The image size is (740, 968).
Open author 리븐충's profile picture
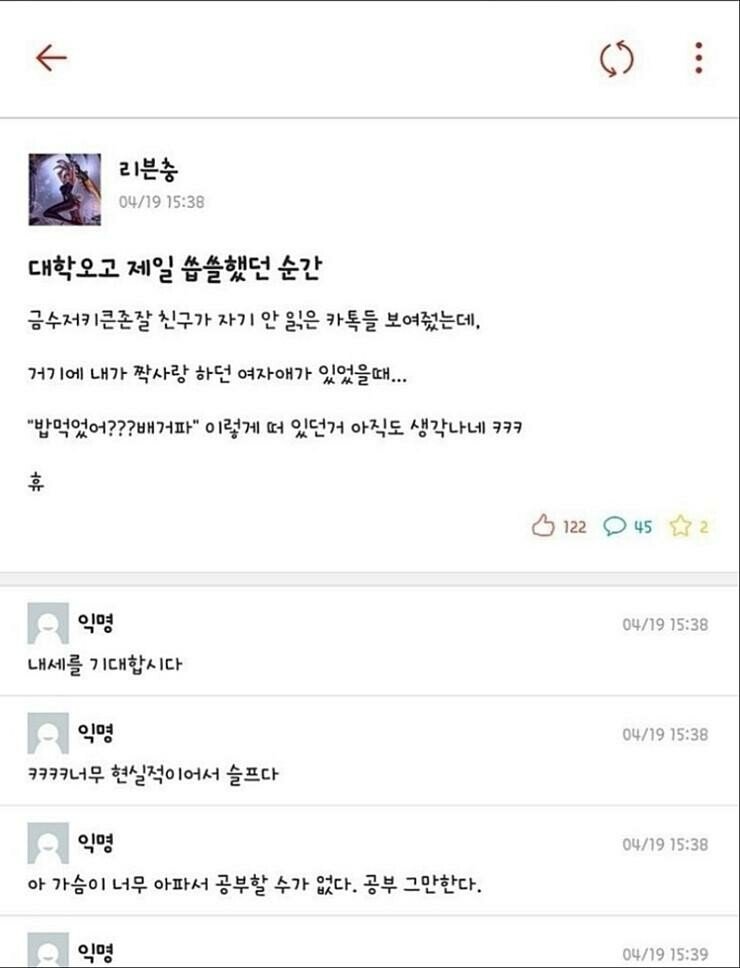64,189
